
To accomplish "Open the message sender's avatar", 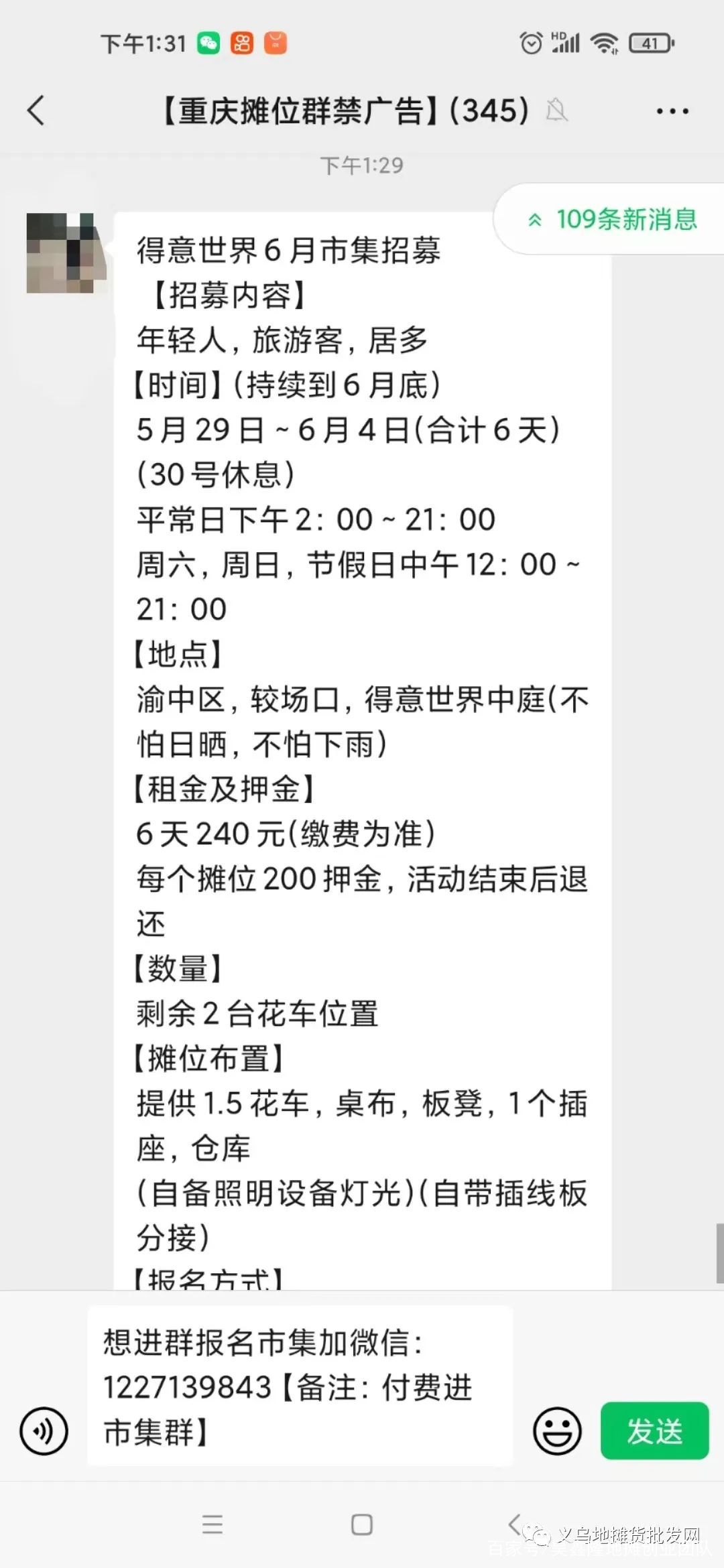I will 66,253.
